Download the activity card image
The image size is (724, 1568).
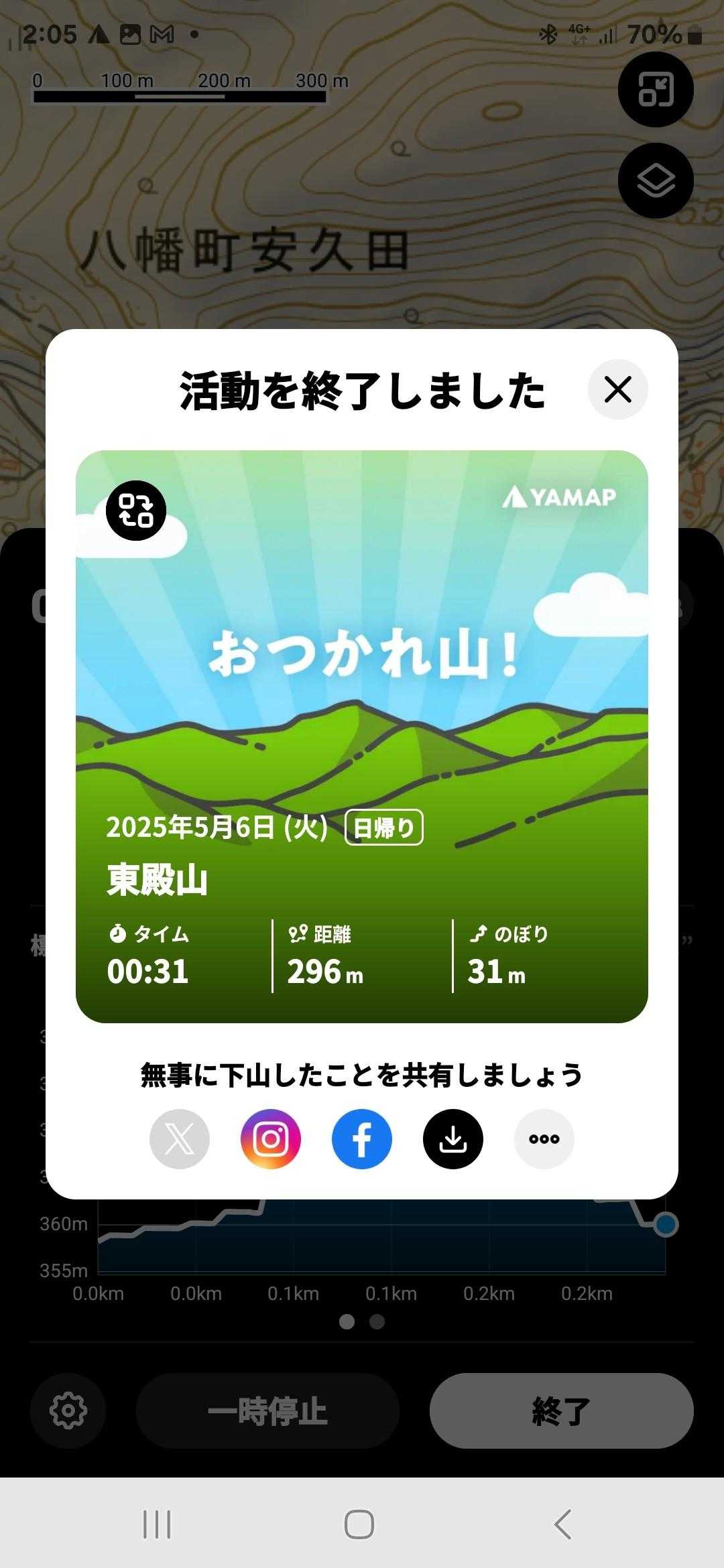(453, 1139)
